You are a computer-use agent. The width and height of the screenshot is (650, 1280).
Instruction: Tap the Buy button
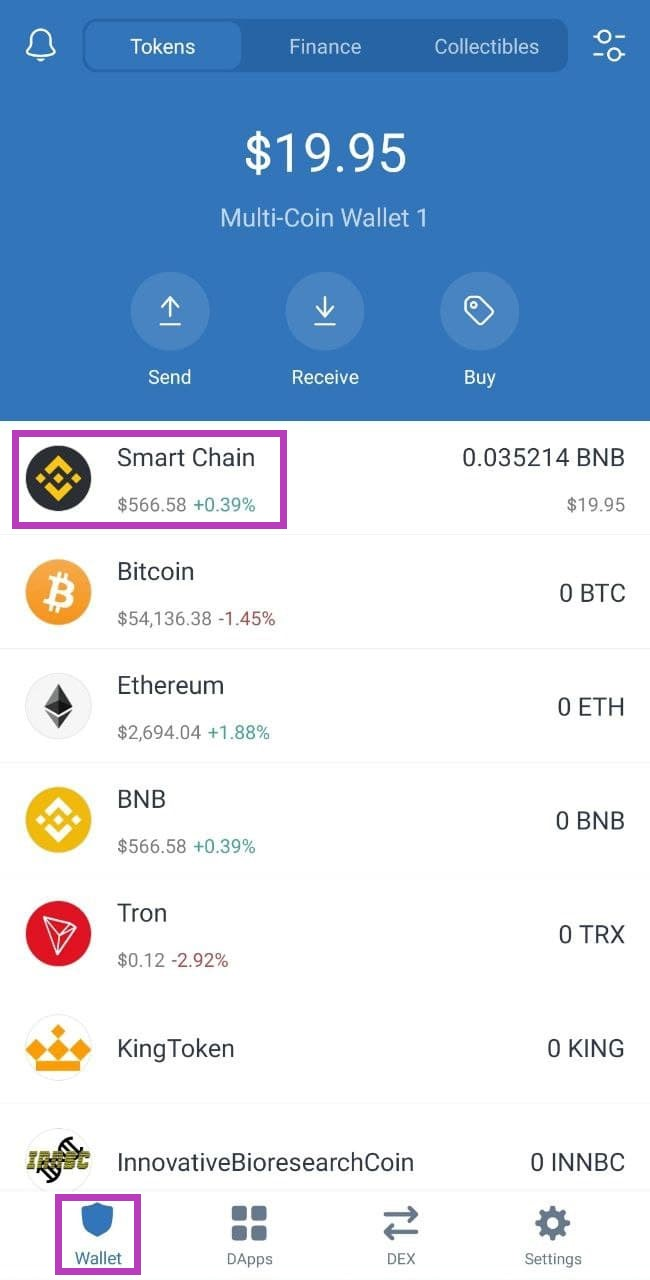coord(479,331)
